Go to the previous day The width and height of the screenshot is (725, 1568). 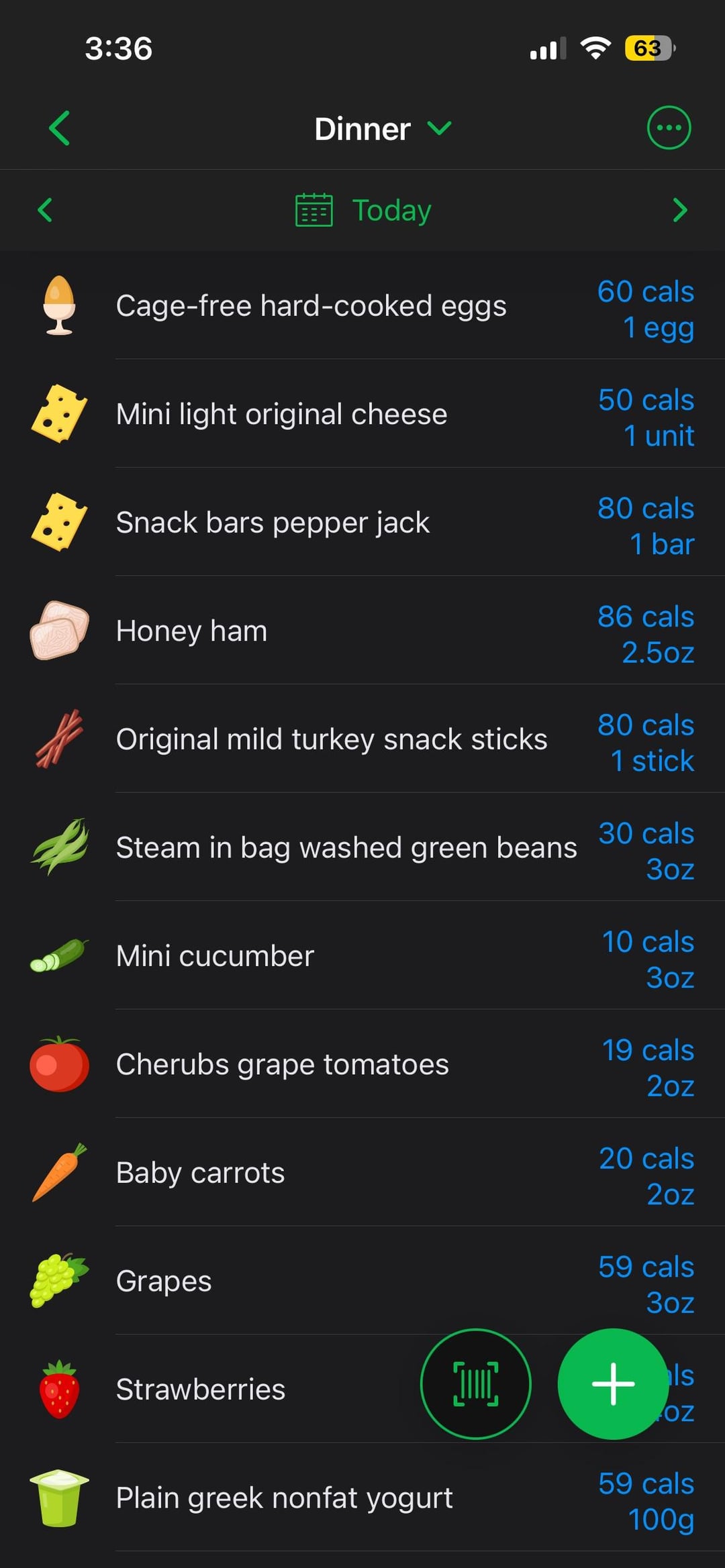click(x=45, y=210)
